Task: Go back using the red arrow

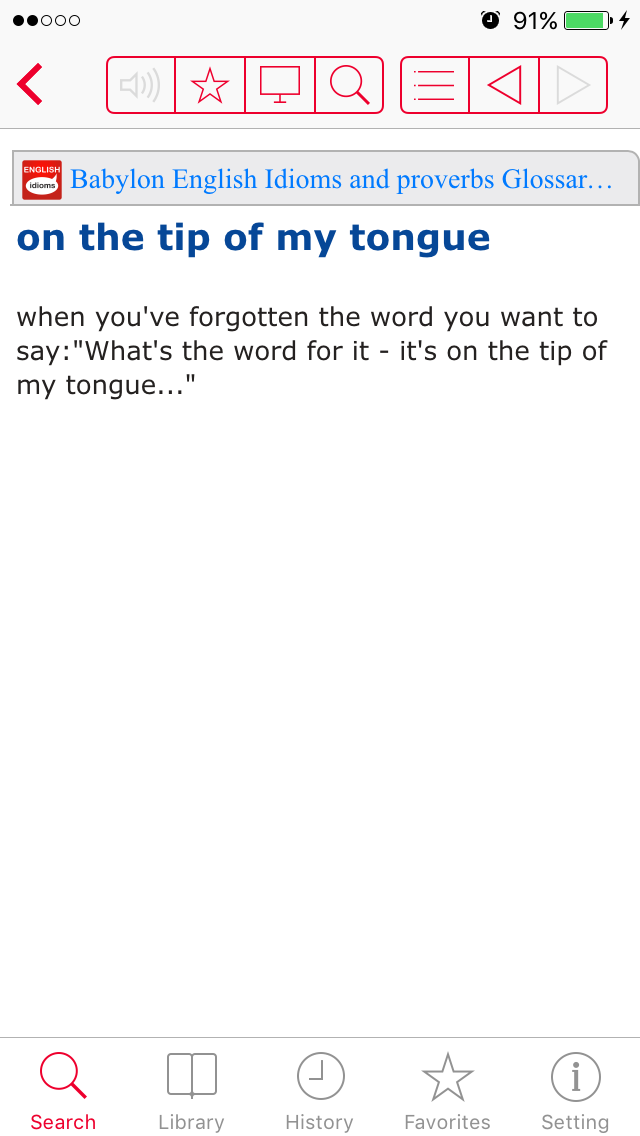Action: pyautogui.click(x=30, y=85)
